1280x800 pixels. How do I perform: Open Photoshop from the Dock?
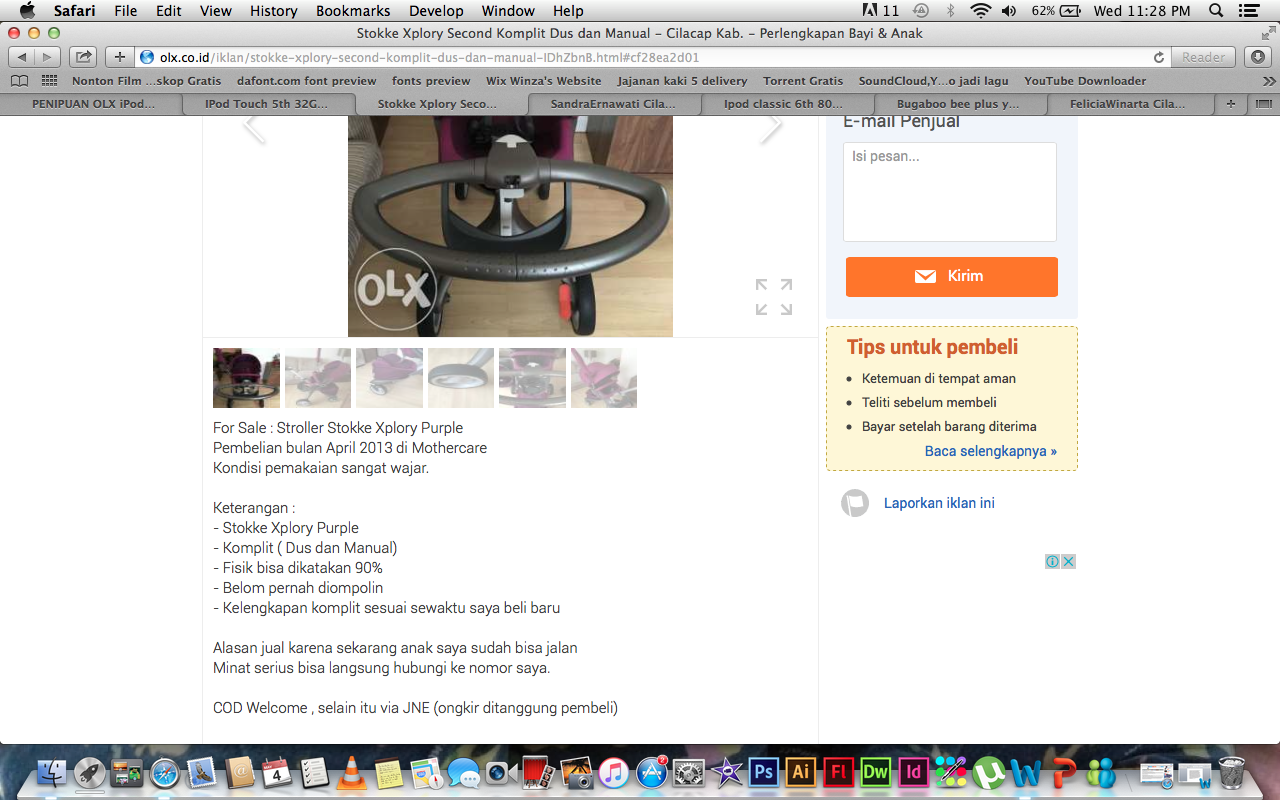pyautogui.click(x=763, y=772)
